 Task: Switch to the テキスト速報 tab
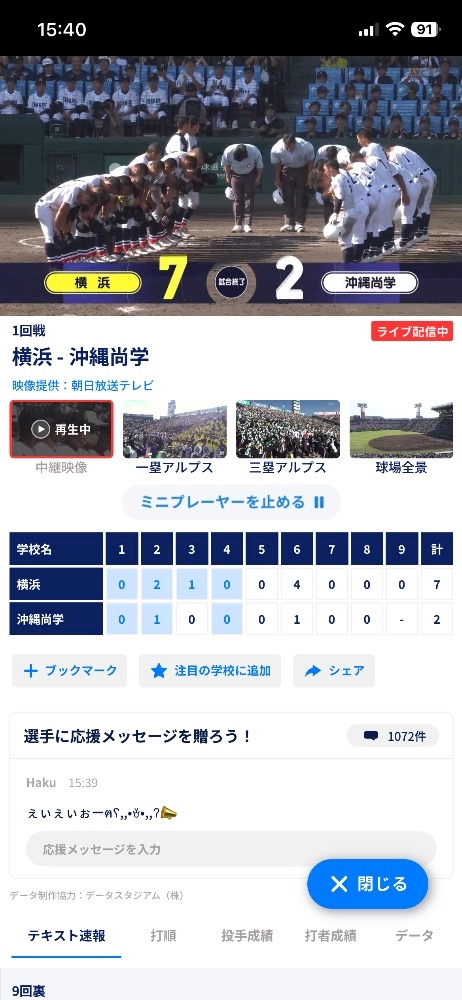pyautogui.click(x=66, y=936)
